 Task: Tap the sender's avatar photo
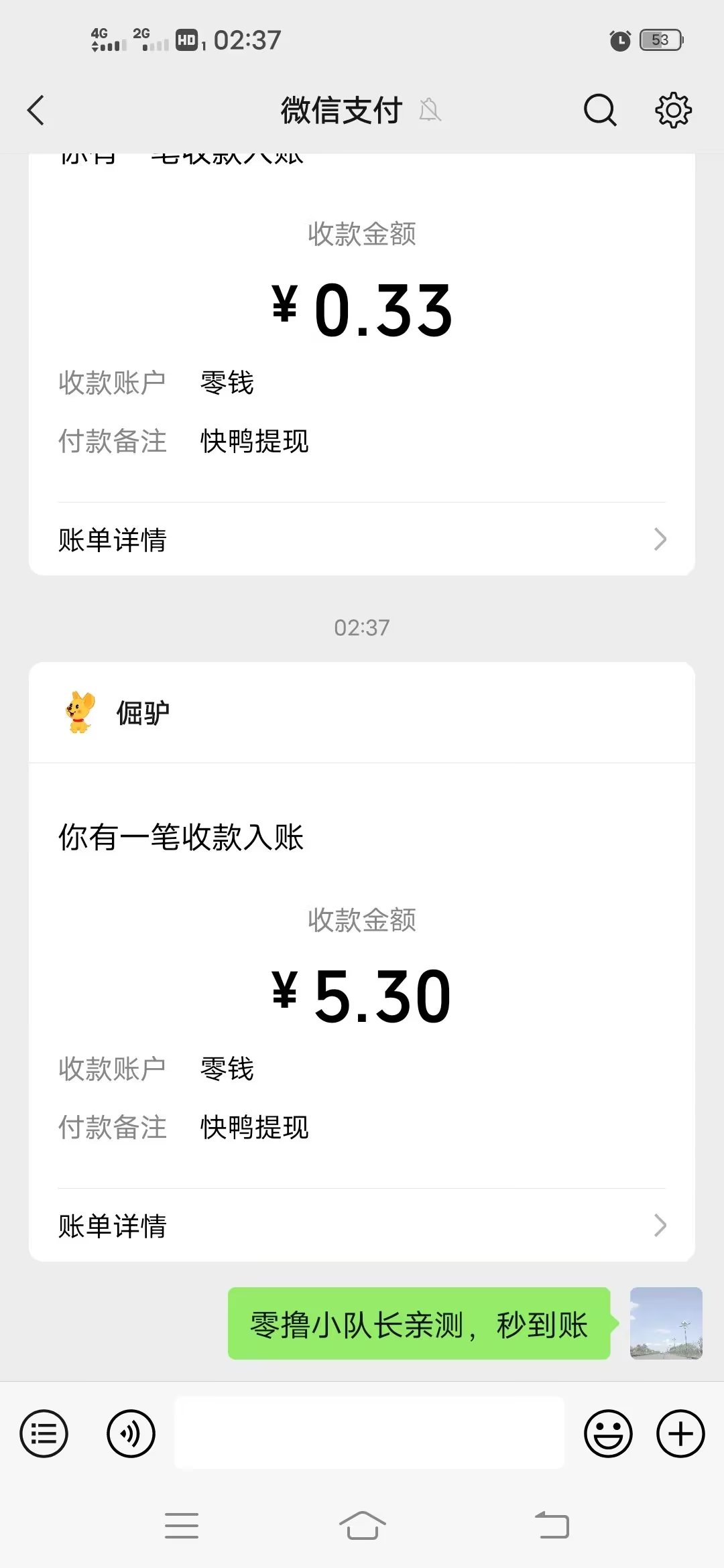click(x=666, y=1323)
